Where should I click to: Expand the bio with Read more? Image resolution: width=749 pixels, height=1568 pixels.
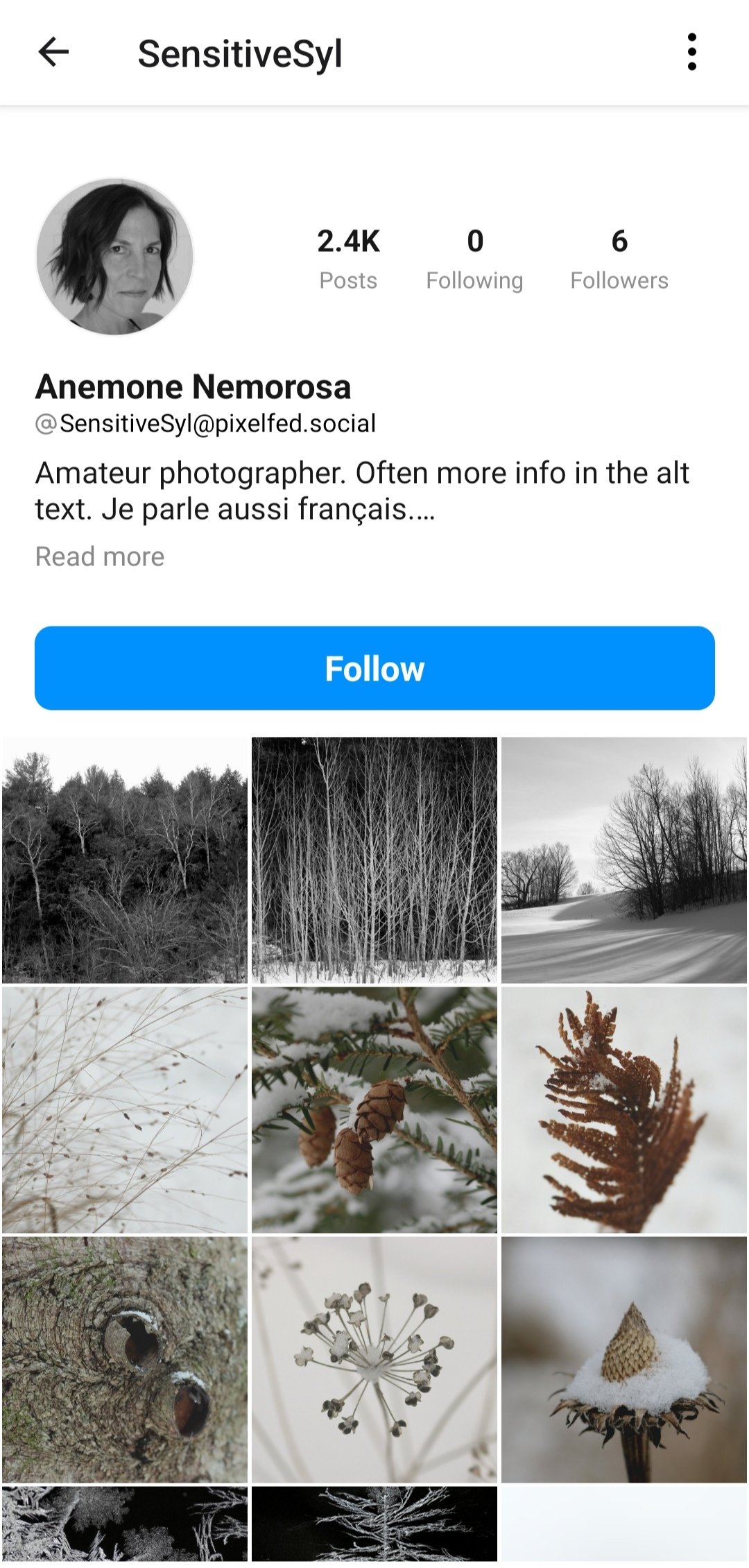pos(100,556)
